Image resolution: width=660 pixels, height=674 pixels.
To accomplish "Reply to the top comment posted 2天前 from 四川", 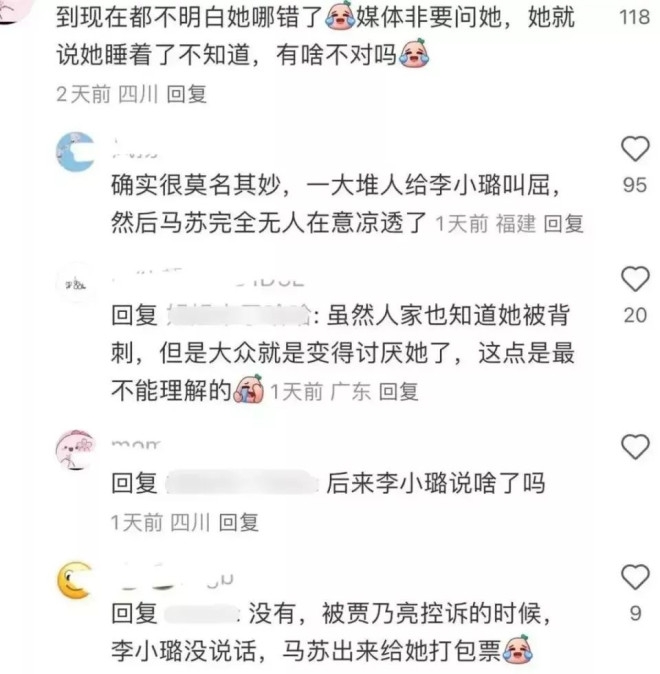I will 186,95.
